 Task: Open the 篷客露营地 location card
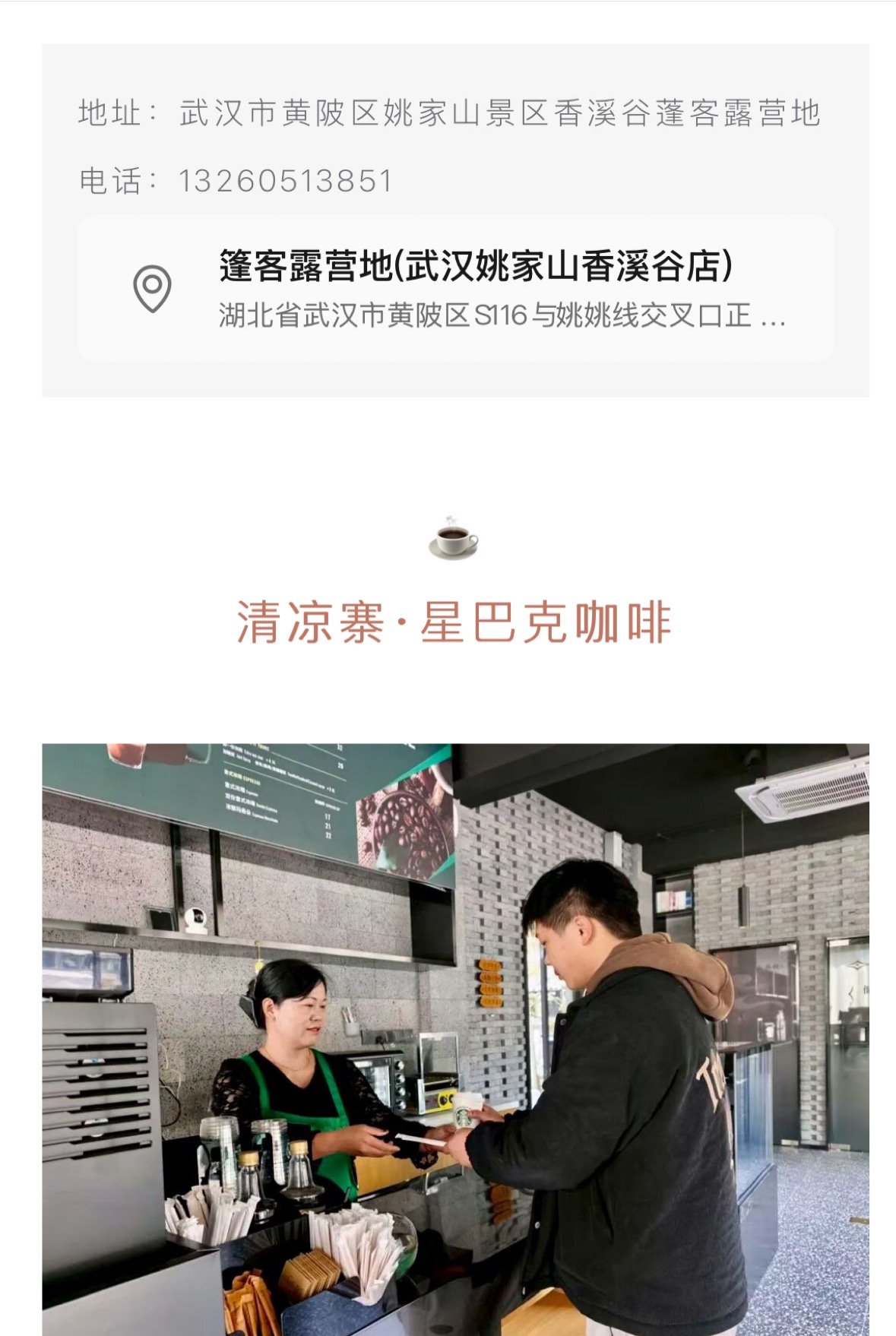pos(456,289)
